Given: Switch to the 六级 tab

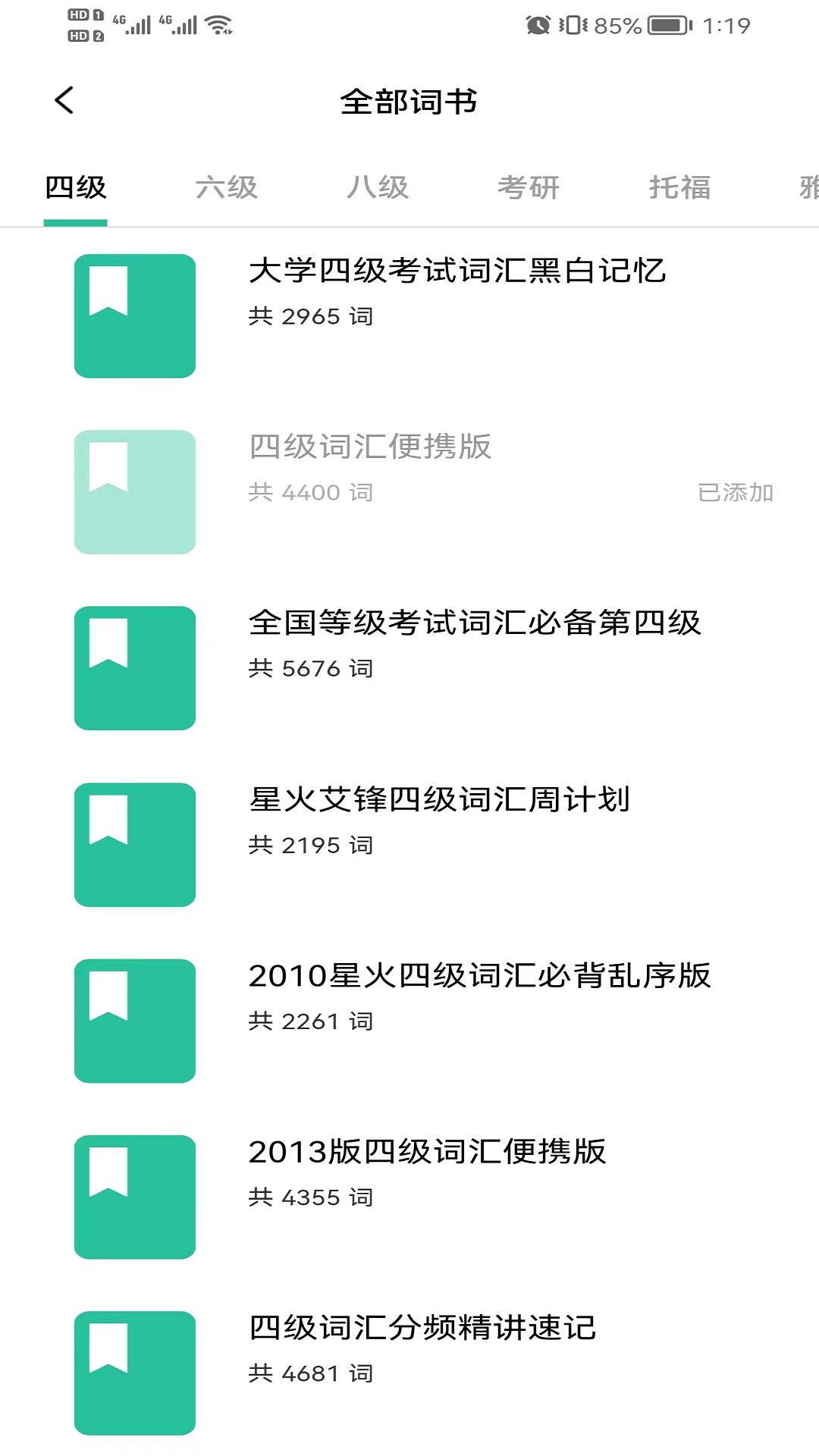Looking at the screenshot, I should click(227, 187).
